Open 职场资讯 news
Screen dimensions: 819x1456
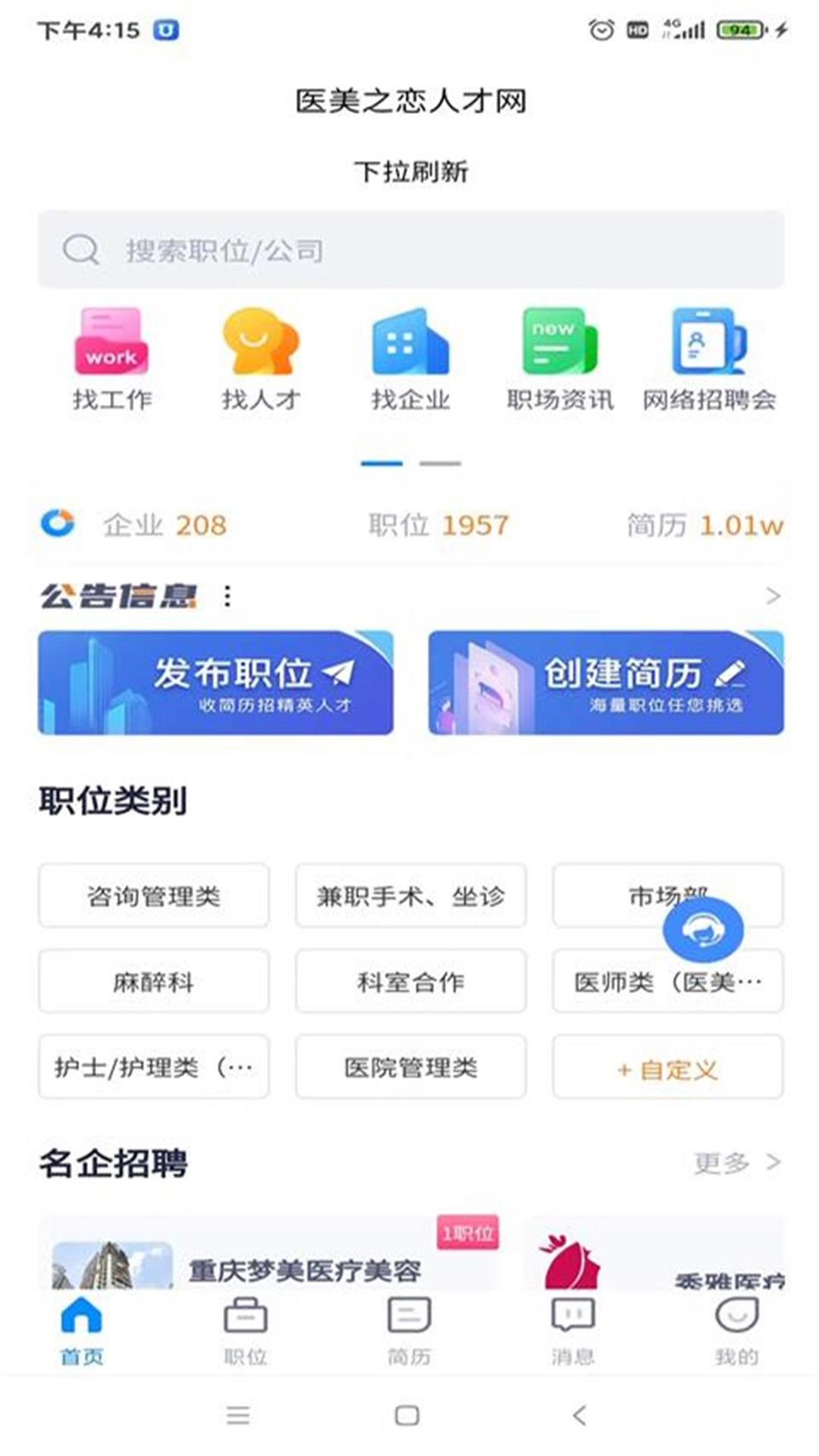pos(560,359)
